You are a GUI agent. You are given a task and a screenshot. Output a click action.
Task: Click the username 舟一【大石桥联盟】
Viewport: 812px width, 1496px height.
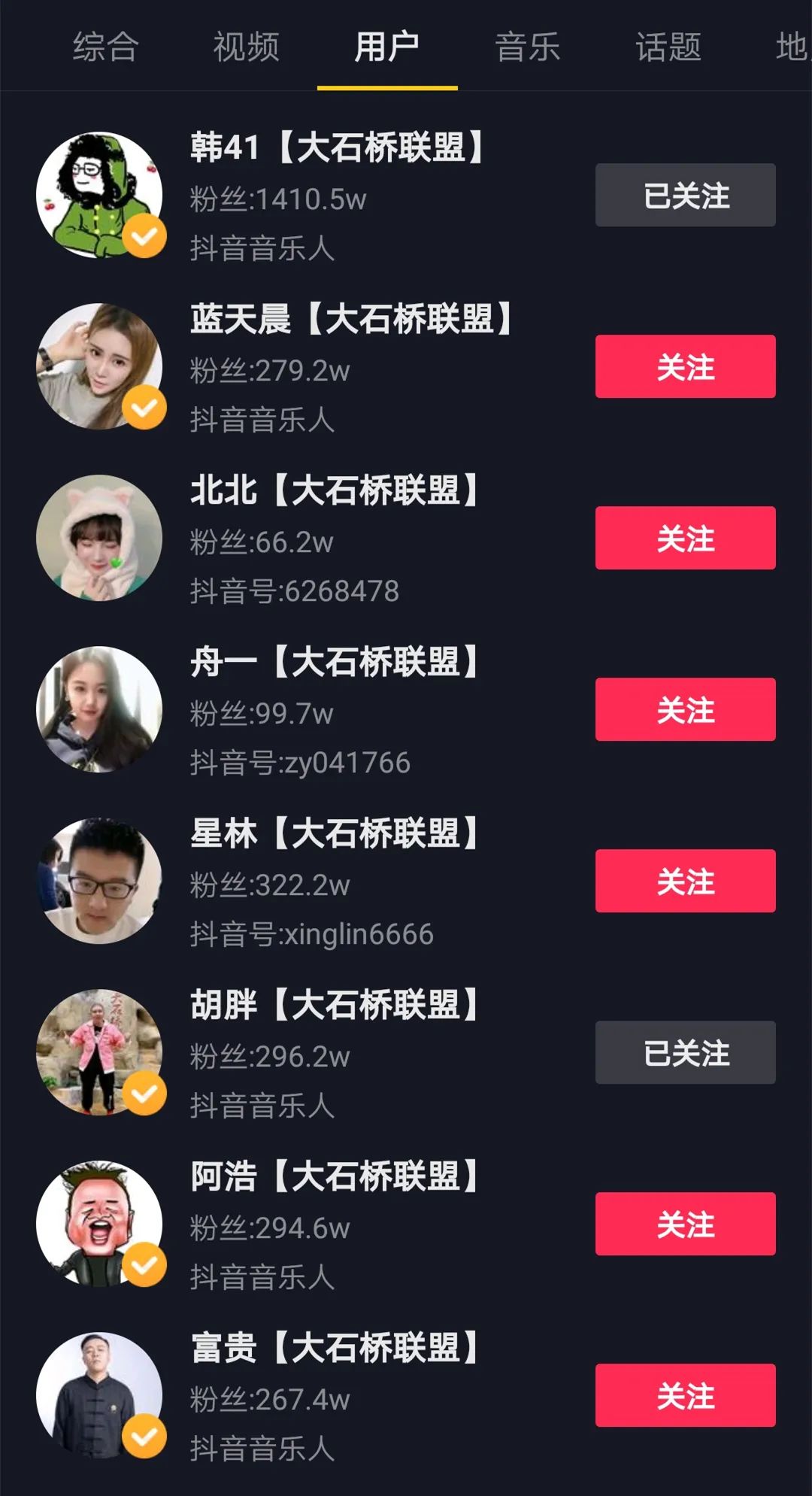(335, 663)
